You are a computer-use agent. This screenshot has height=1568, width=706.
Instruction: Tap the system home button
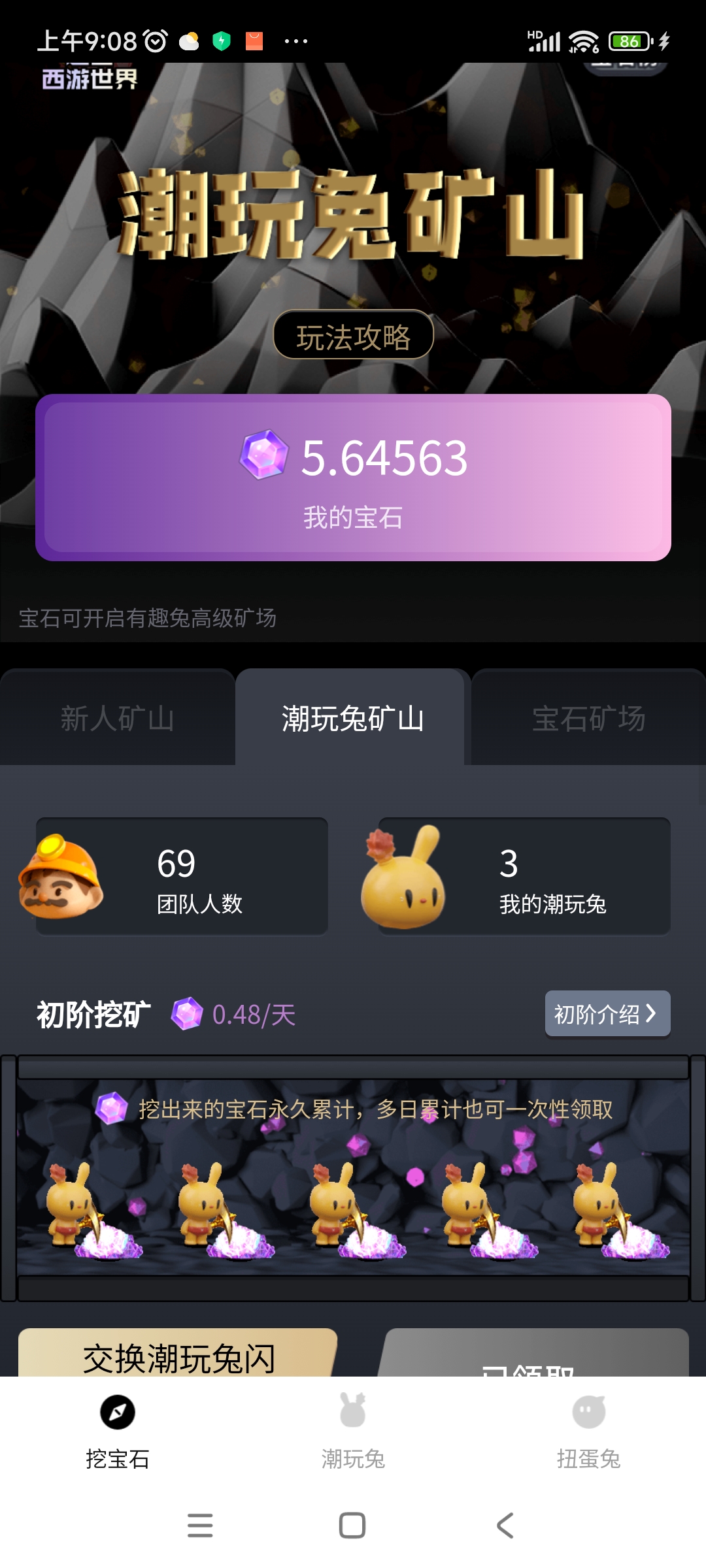tap(352, 1526)
